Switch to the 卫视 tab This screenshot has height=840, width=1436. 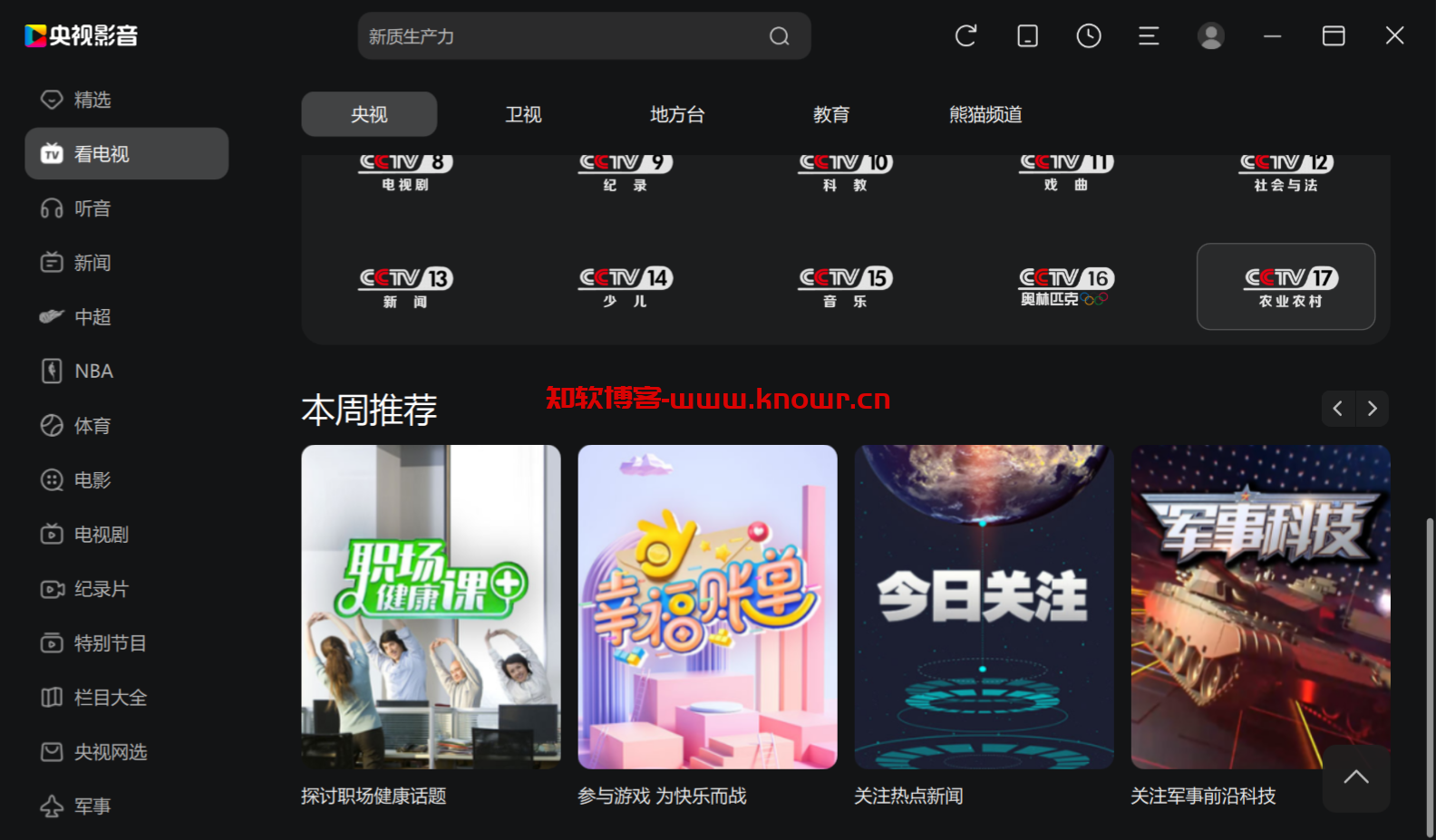click(523, 115)
